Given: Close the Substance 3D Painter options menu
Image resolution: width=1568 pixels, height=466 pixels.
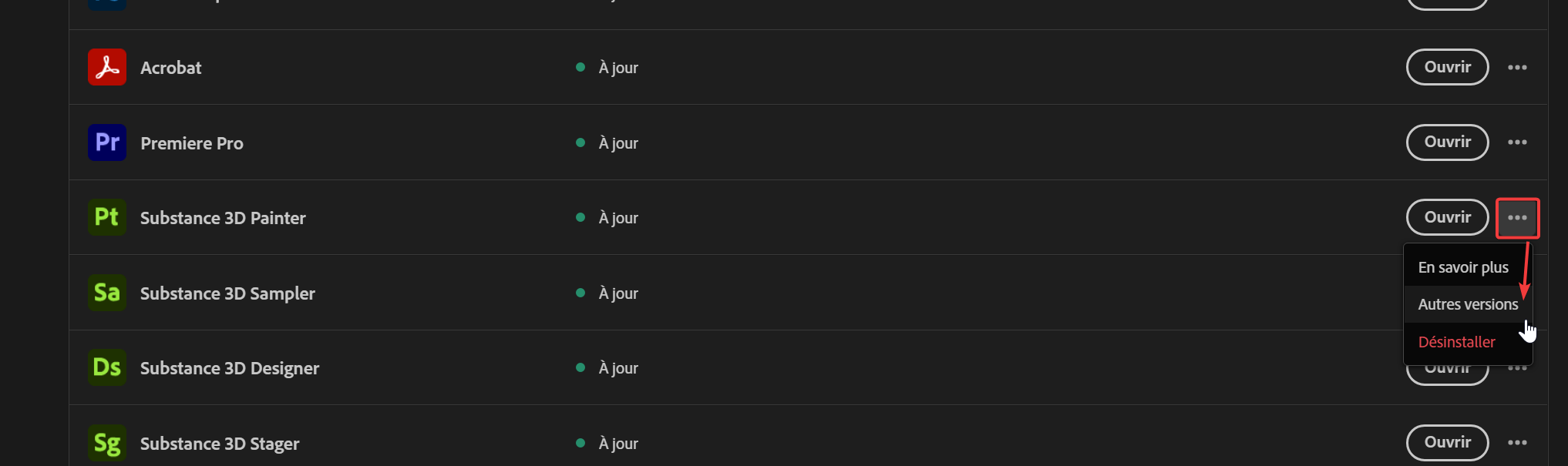Looking at the screenshot, I should [1517, 218].
